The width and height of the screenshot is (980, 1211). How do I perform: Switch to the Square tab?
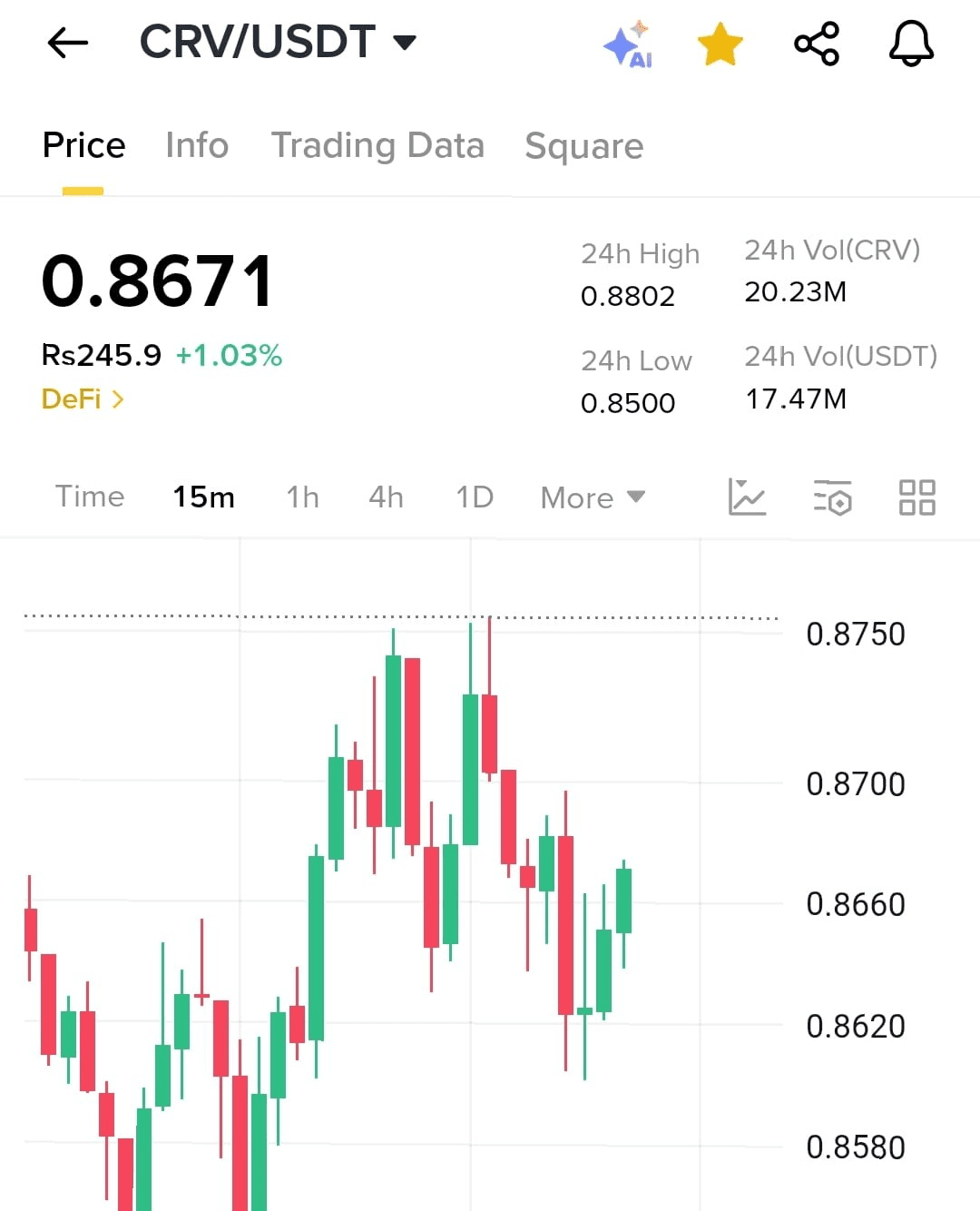click(584, 146)
